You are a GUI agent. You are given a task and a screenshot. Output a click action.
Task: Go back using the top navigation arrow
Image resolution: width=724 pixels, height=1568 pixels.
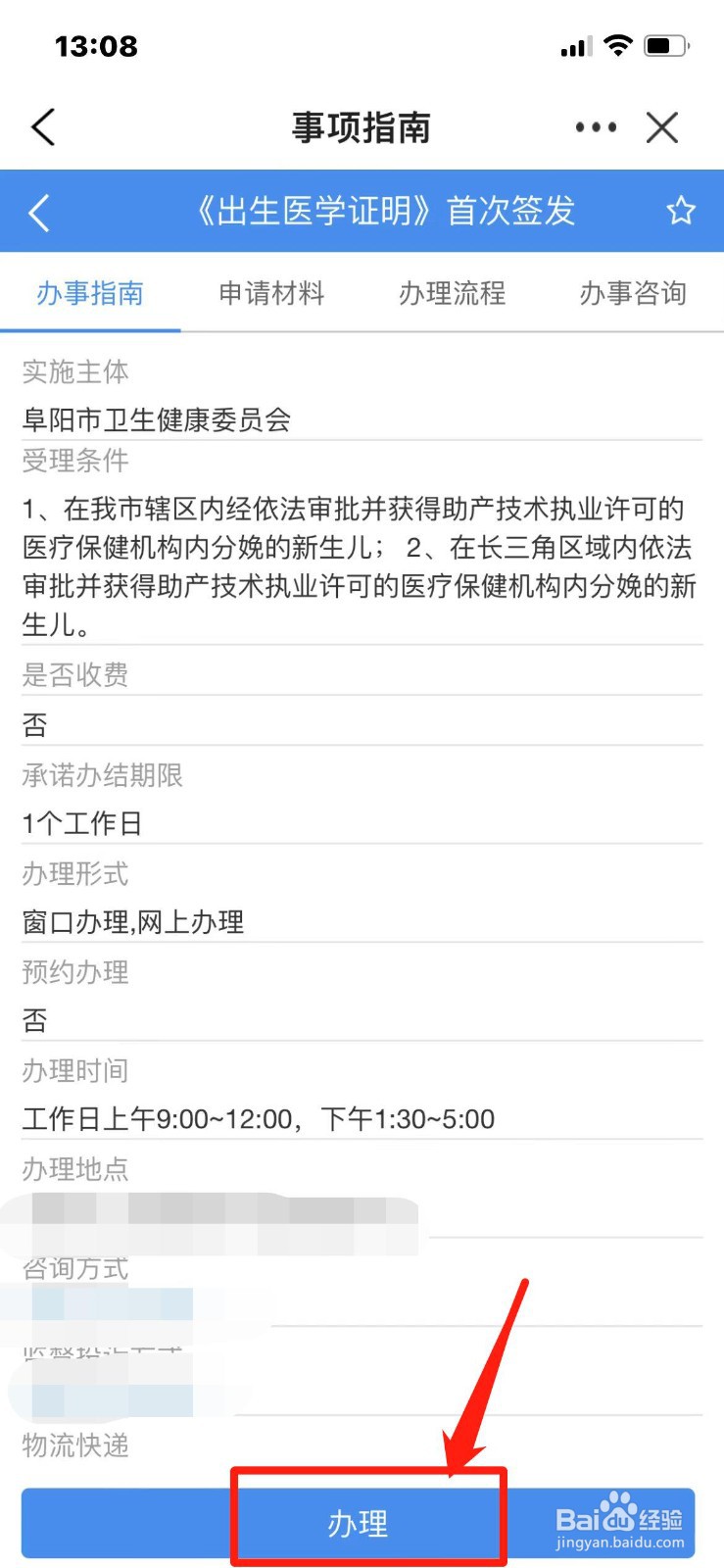click(x=43, y=127)
